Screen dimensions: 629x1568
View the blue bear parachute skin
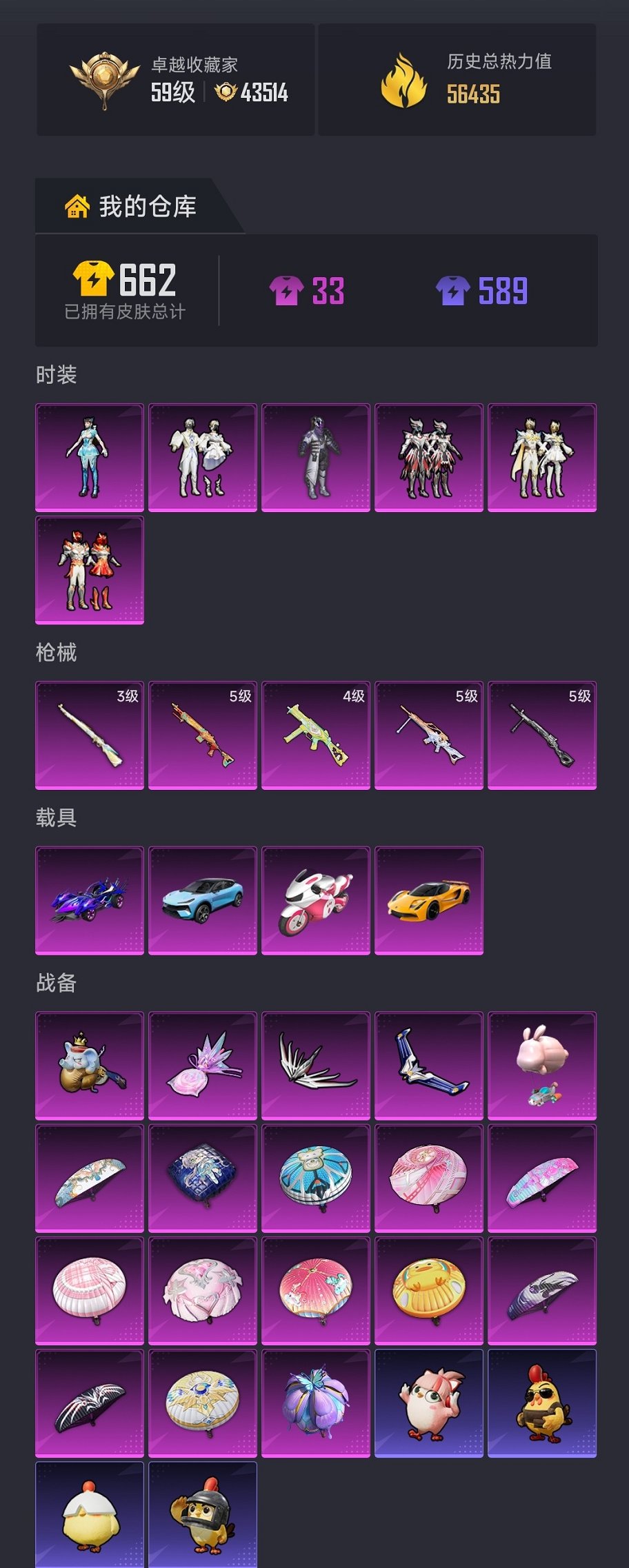[316, 1179]
